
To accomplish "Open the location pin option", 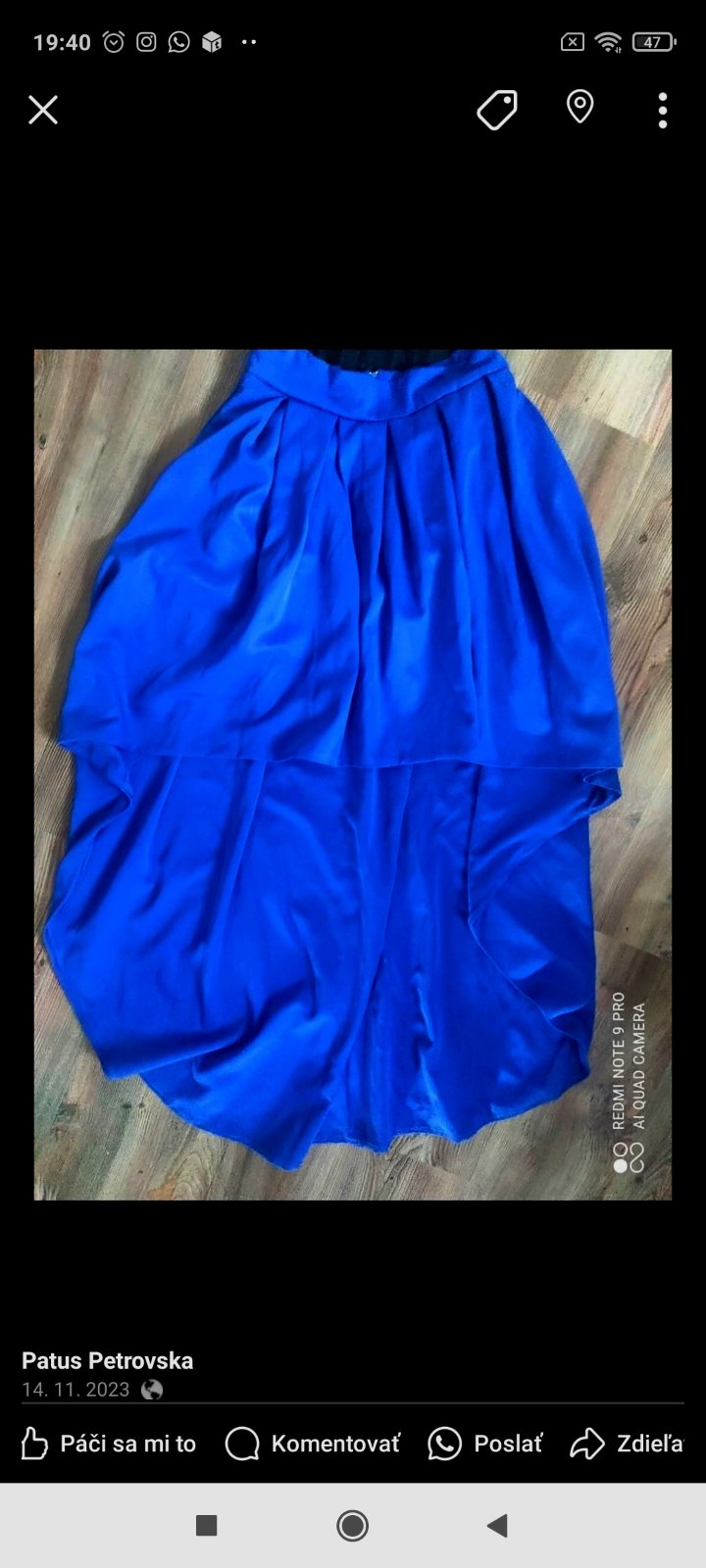I will tap(580, 107).
